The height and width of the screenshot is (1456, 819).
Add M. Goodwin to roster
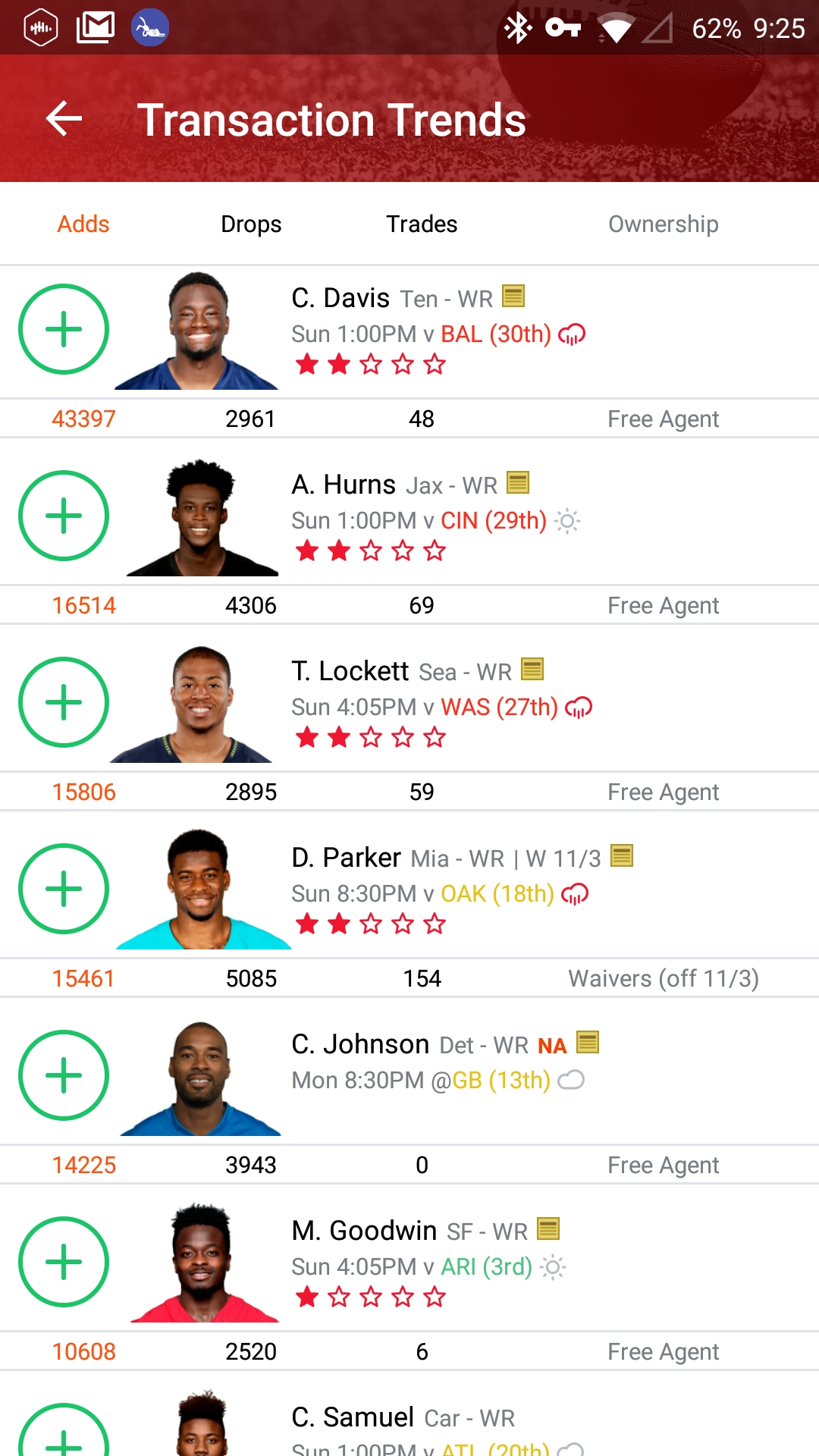64,1262
